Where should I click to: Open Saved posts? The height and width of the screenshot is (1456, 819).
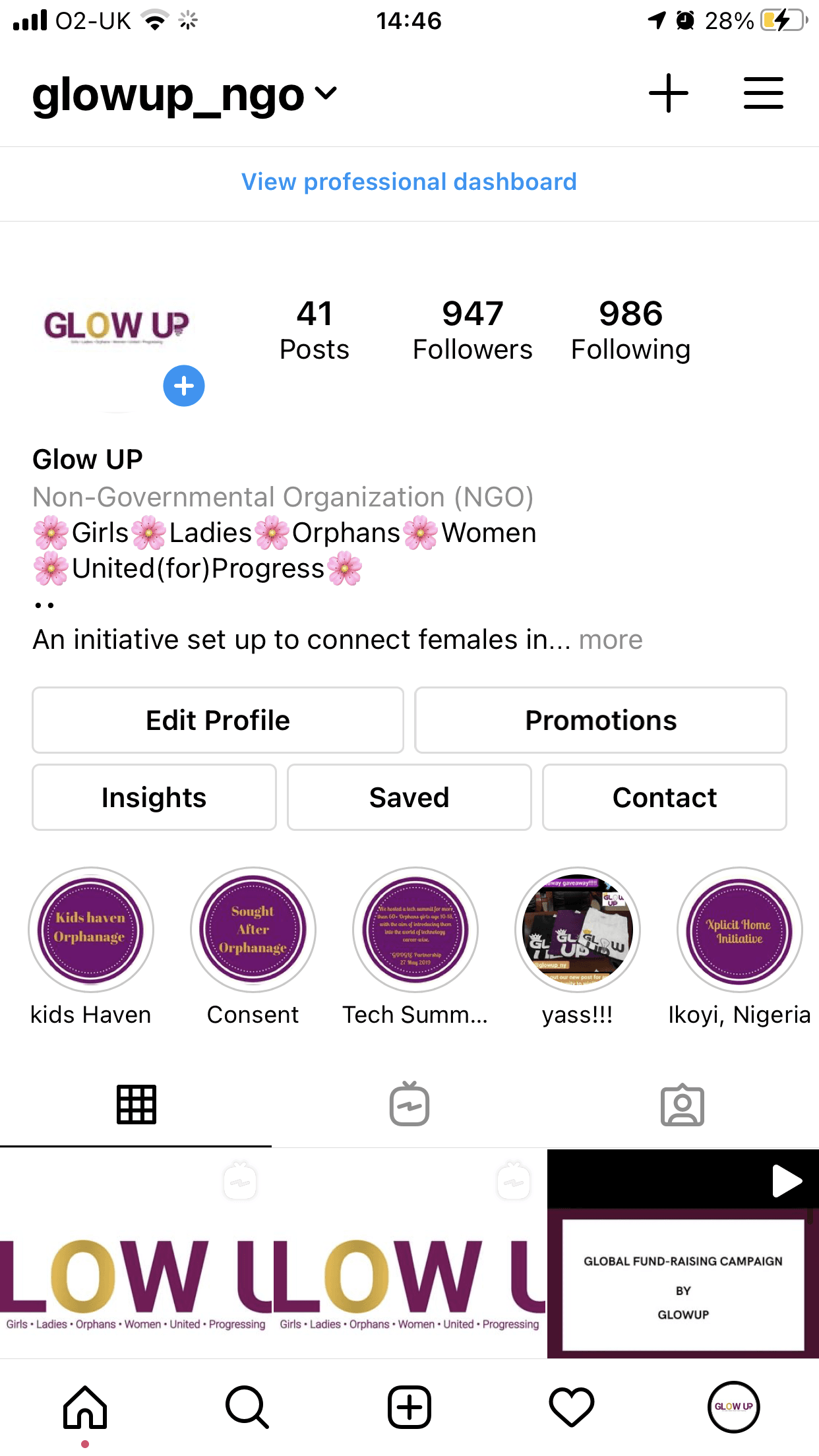click(409, 797)
